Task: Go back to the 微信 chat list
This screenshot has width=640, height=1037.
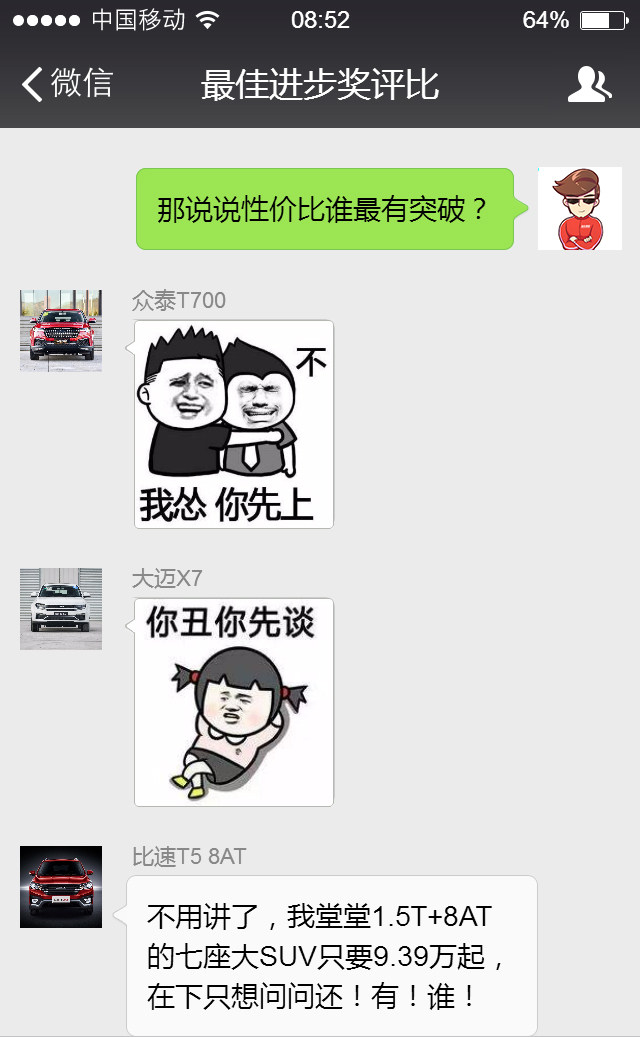Action: pos(66,84)
